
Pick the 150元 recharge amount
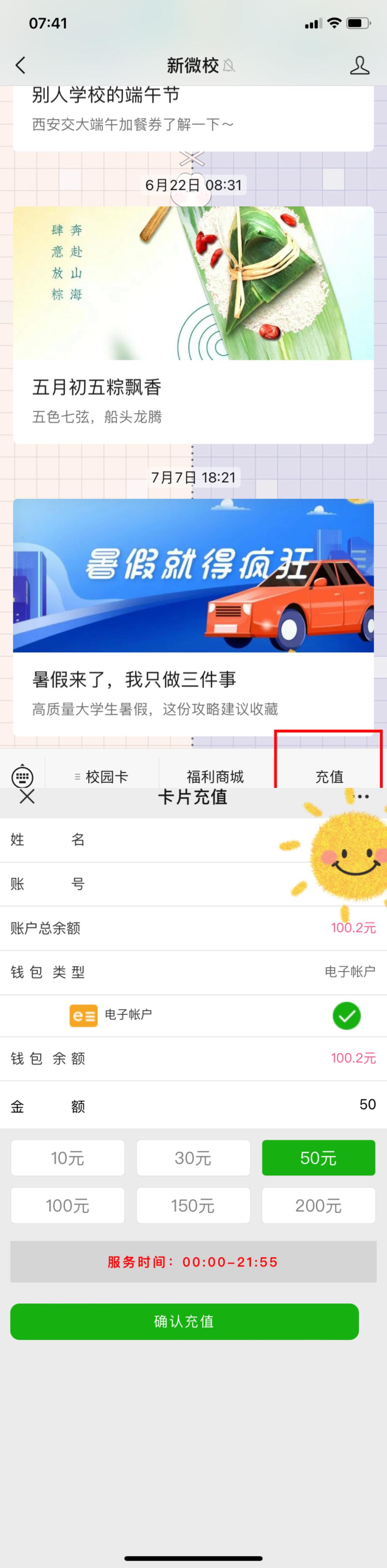193,1205
